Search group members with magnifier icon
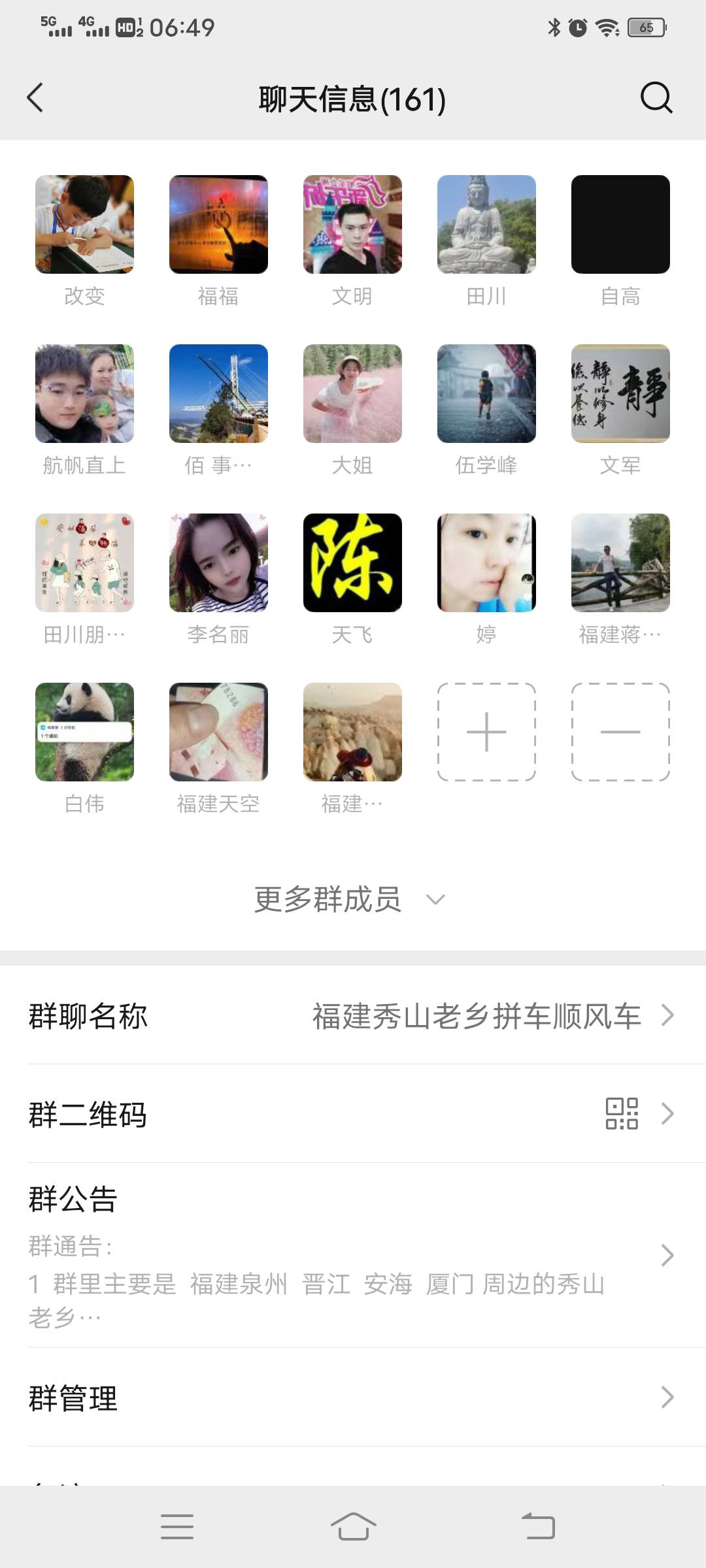Screen dimensions: 706x1568 coord(656,98)
